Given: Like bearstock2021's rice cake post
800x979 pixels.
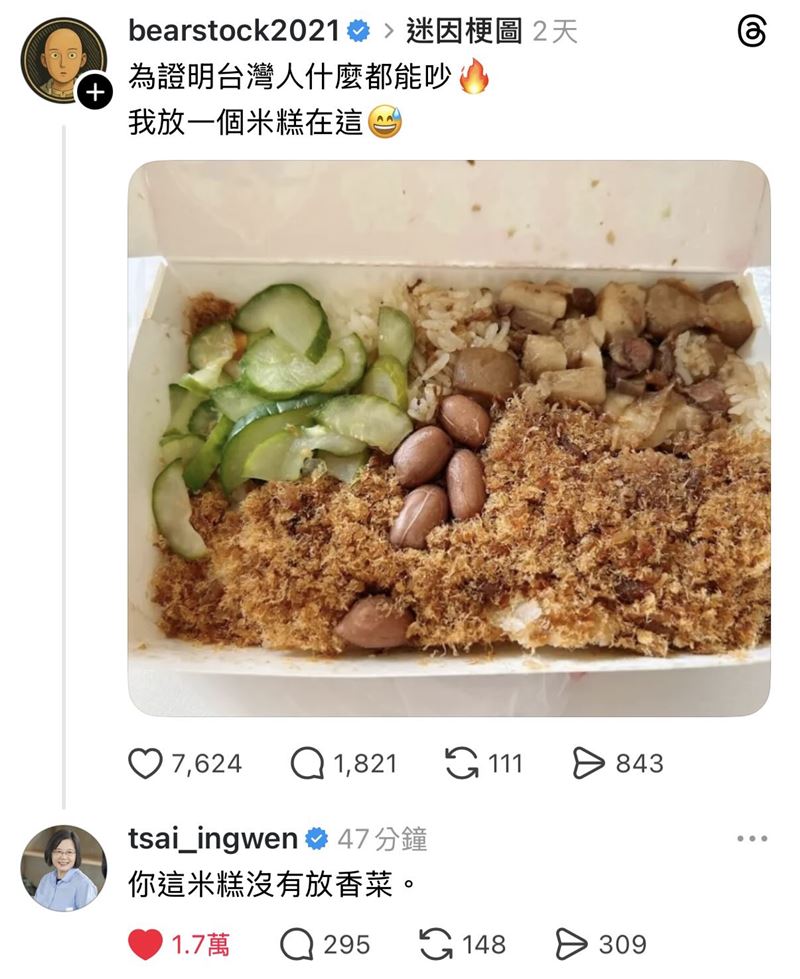Looking at the screenshot, I should [146, 764].
